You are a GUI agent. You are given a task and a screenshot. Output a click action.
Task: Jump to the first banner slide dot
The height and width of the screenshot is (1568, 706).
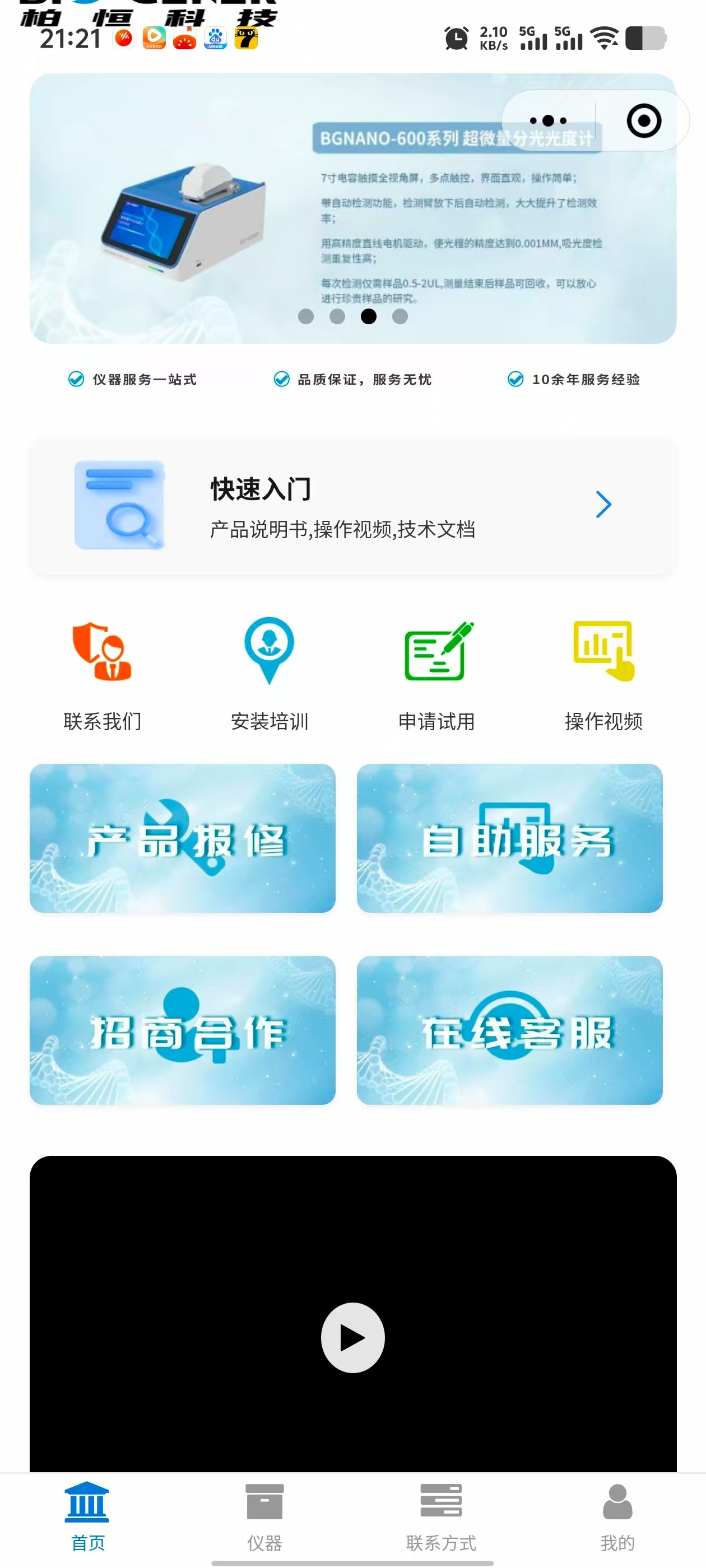coord(306,316)
